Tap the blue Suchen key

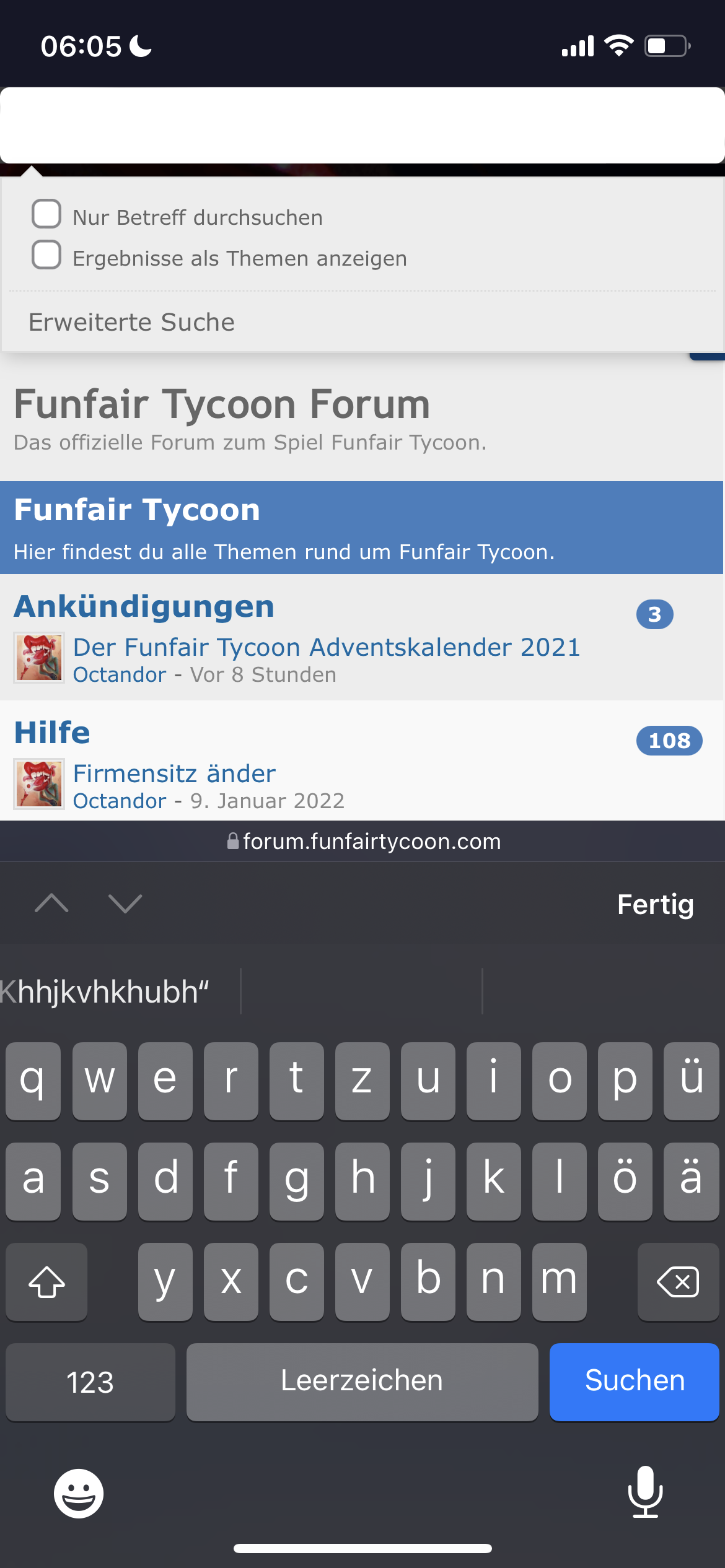pos(634,1382)
